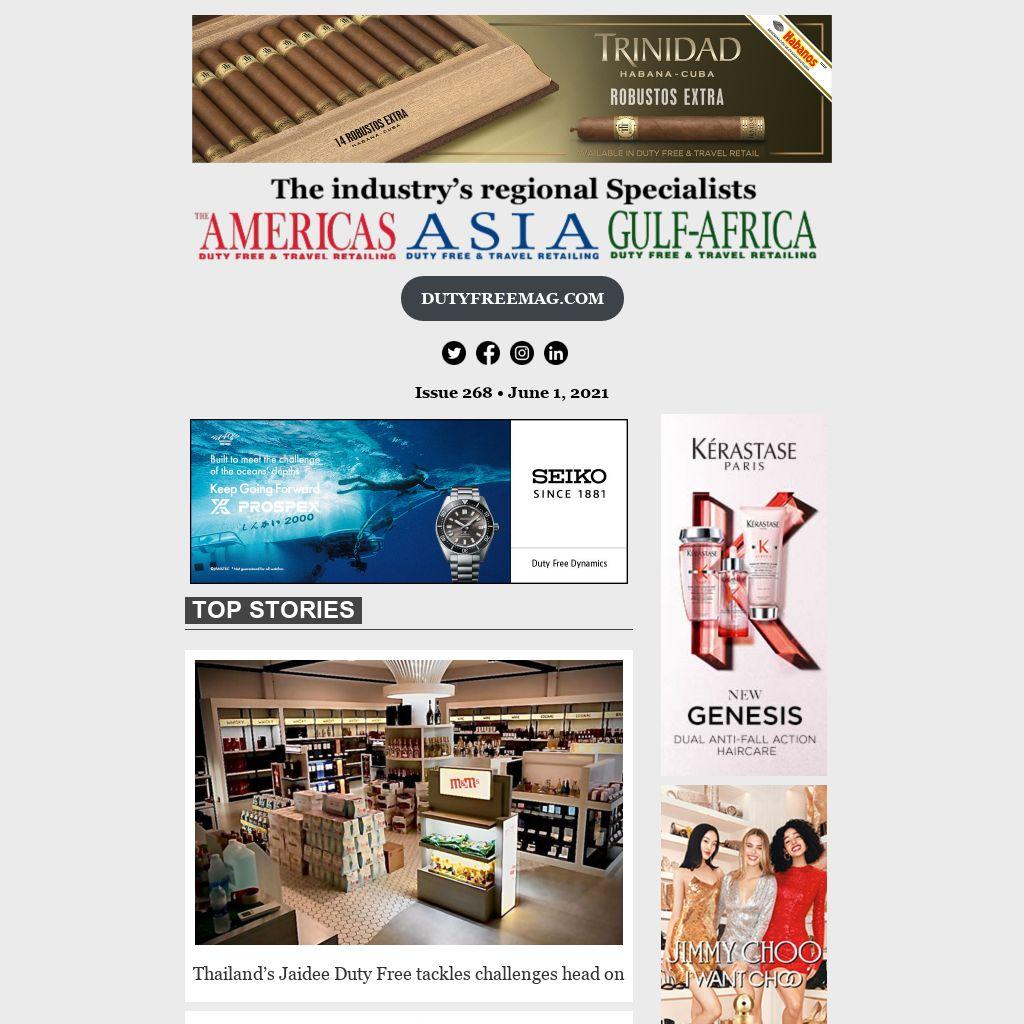Viewport: 1024px width, 1024px height.
Task: Open the DUTYFREEMAG.COM button
Action: pyautogui.click(x=512, y=298)
